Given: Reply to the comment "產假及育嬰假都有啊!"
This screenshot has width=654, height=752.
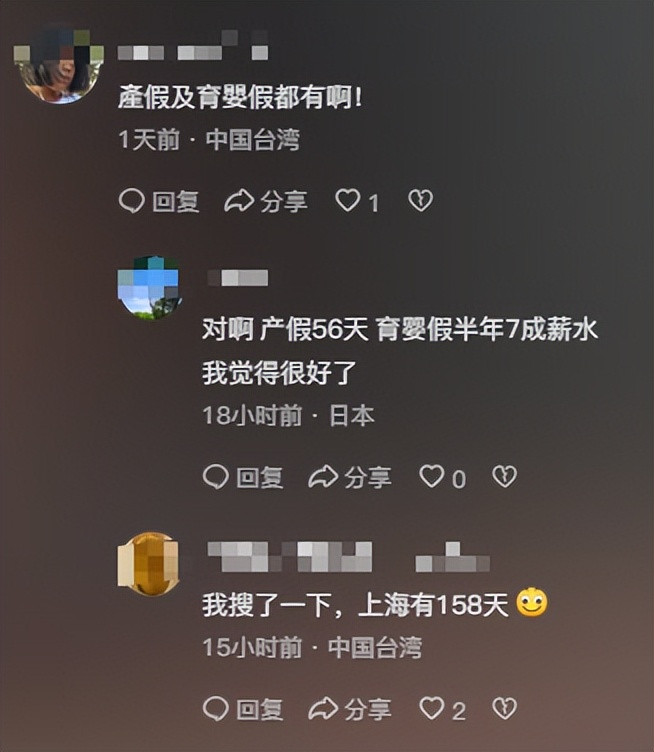Looking at the screenshot, I should [159, 202].
